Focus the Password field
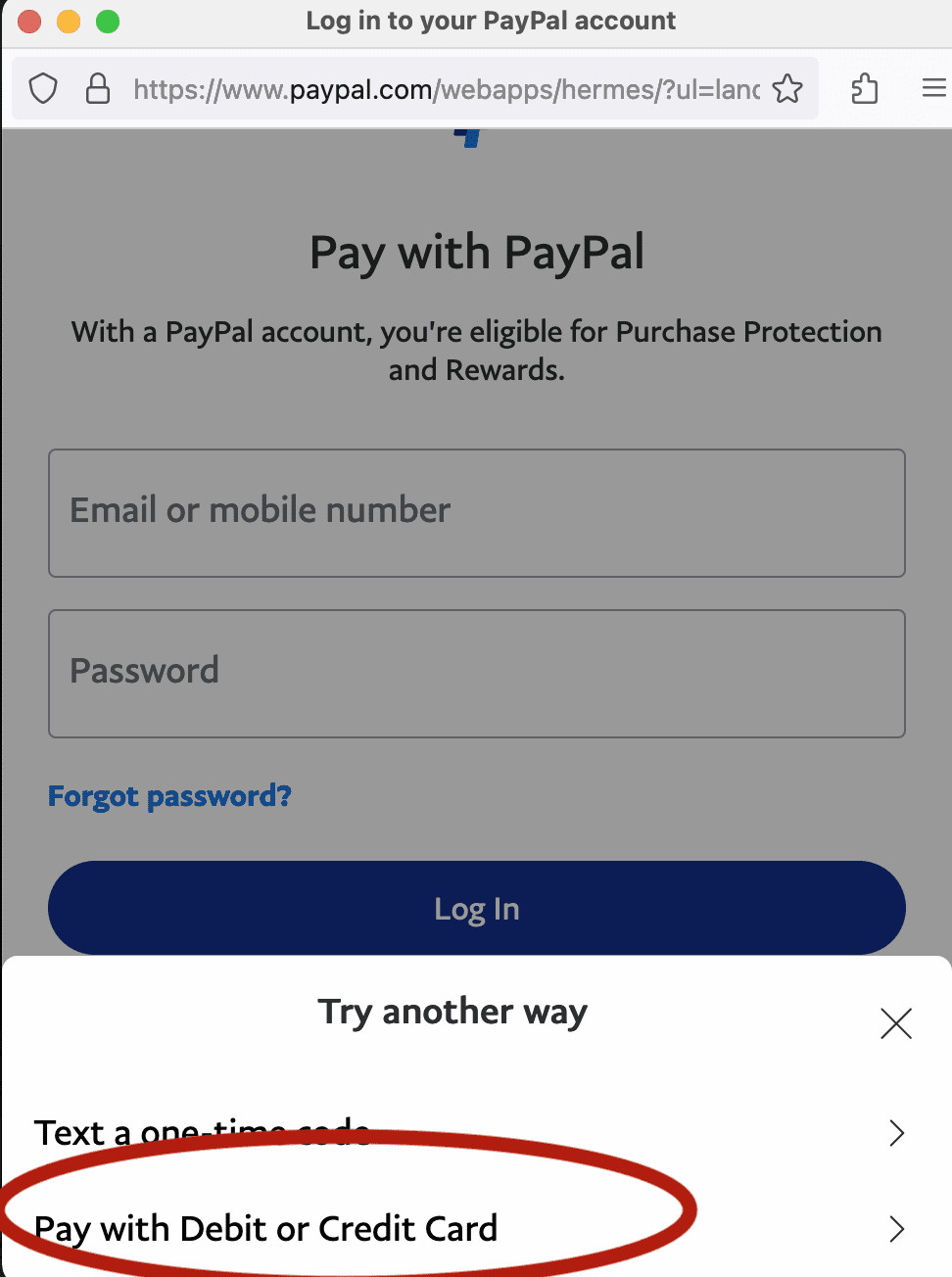 (477, 673)
